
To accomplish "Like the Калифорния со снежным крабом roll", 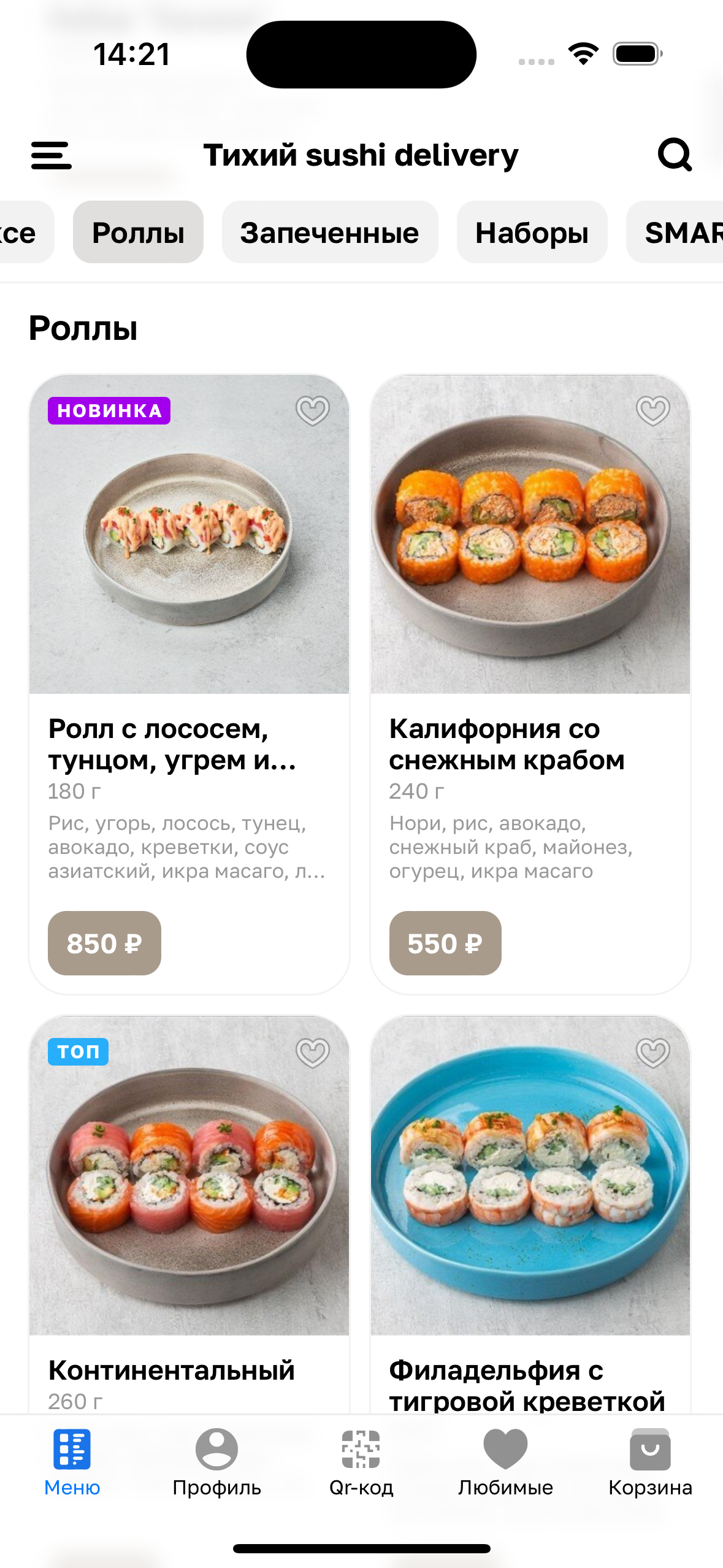I will (653, 410).
